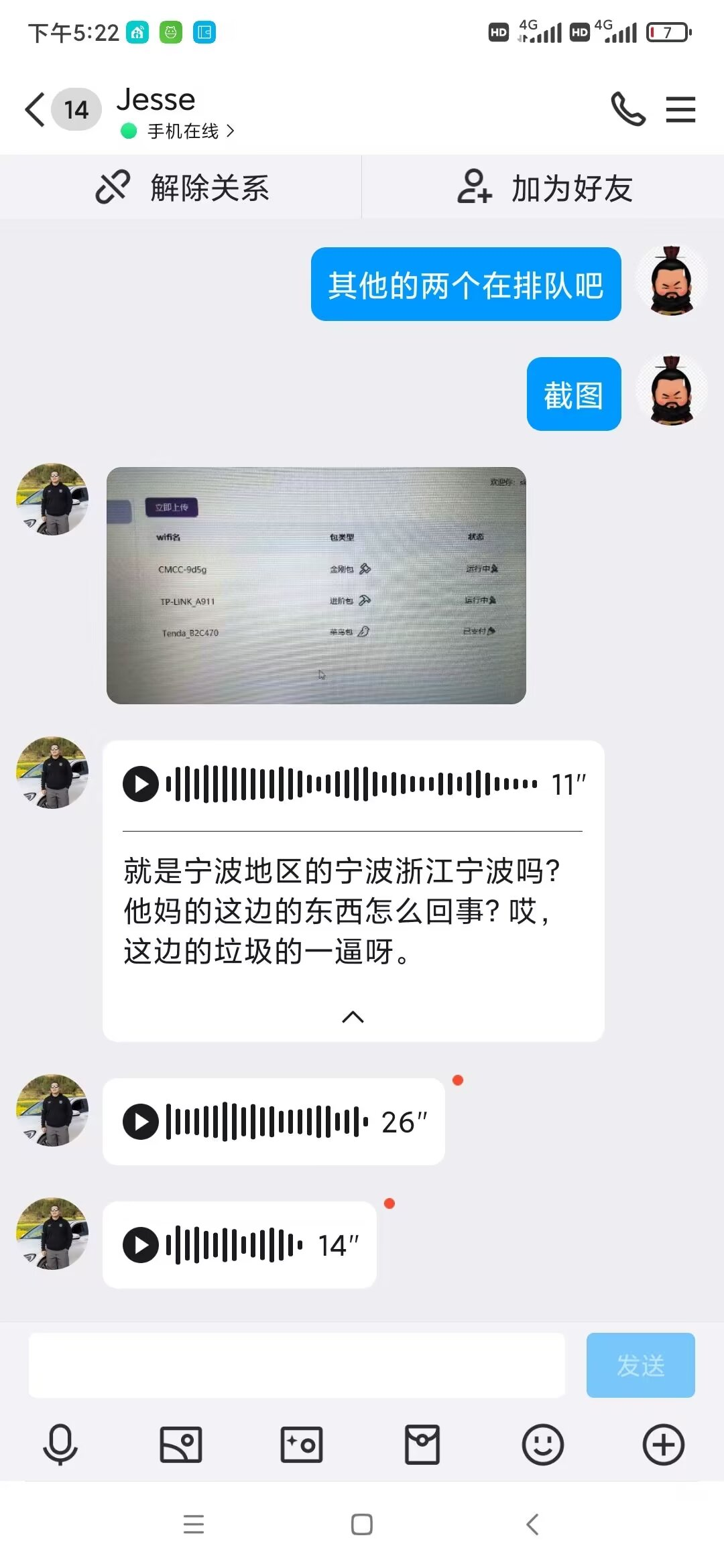
Task: Open the screenshot image Jesse sent
Action: coord(316,585)
